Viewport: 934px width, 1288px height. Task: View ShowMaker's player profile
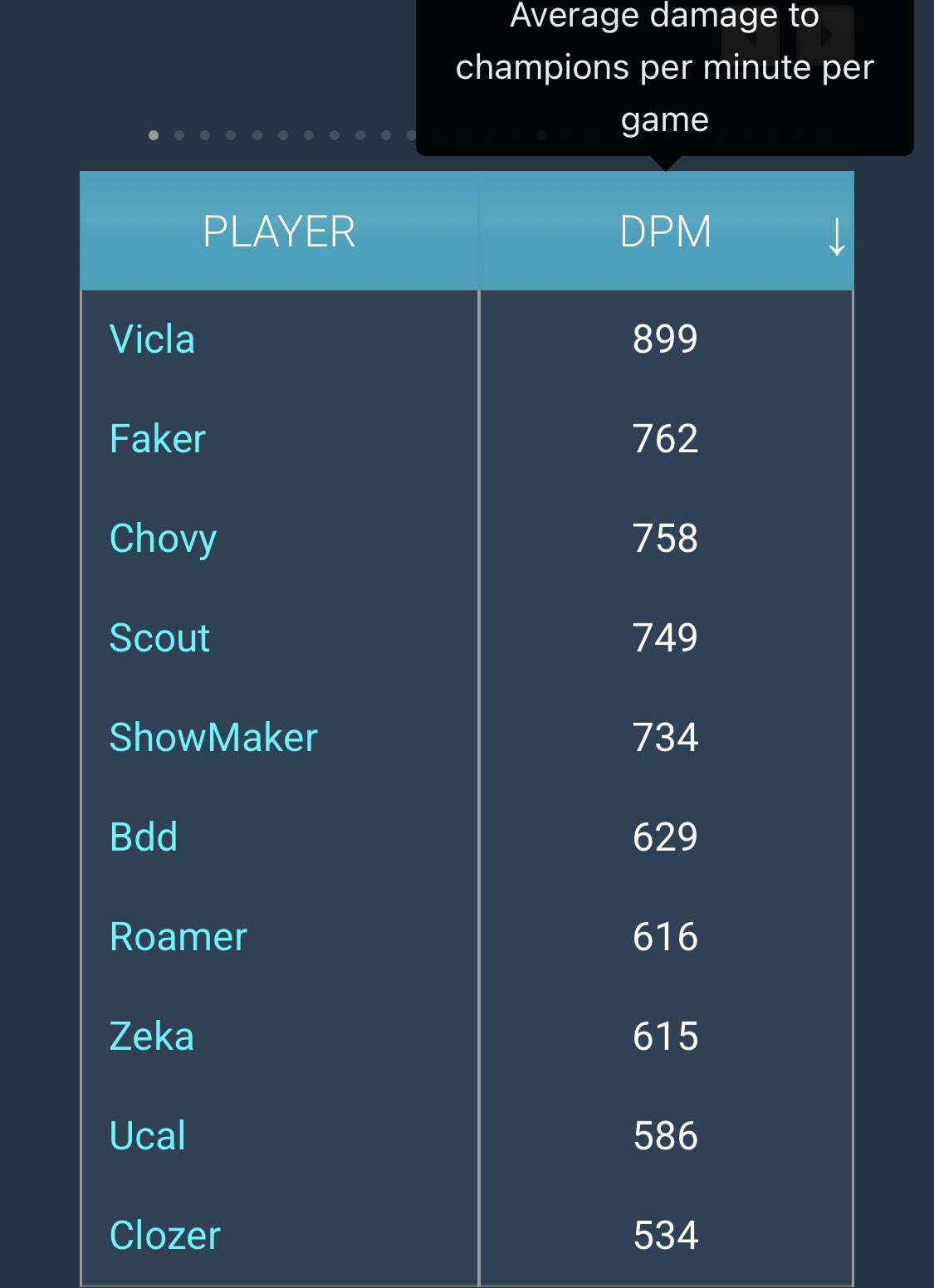pyautogui.click(x=213, y=738)
